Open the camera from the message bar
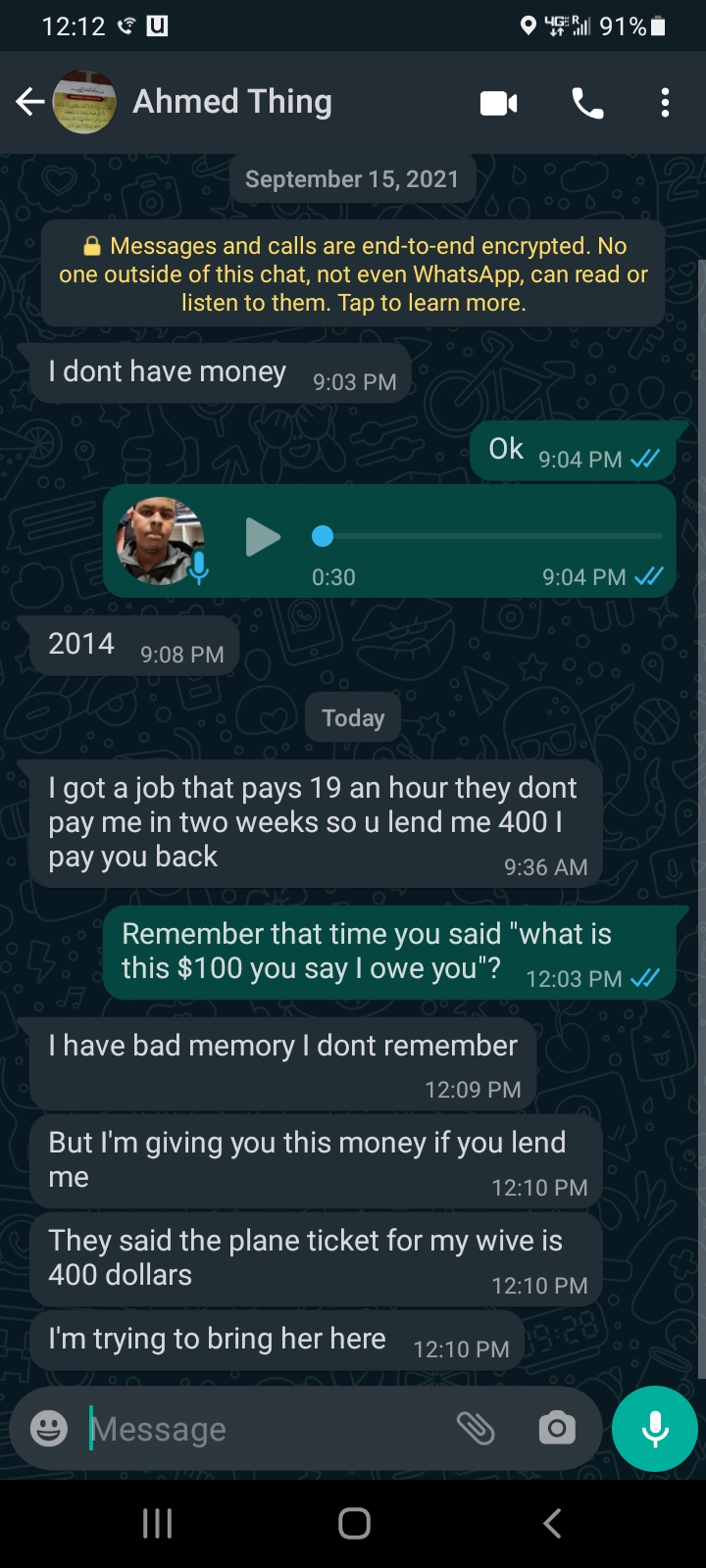This screenshot has height=1568, width=706. [557, 1428]
